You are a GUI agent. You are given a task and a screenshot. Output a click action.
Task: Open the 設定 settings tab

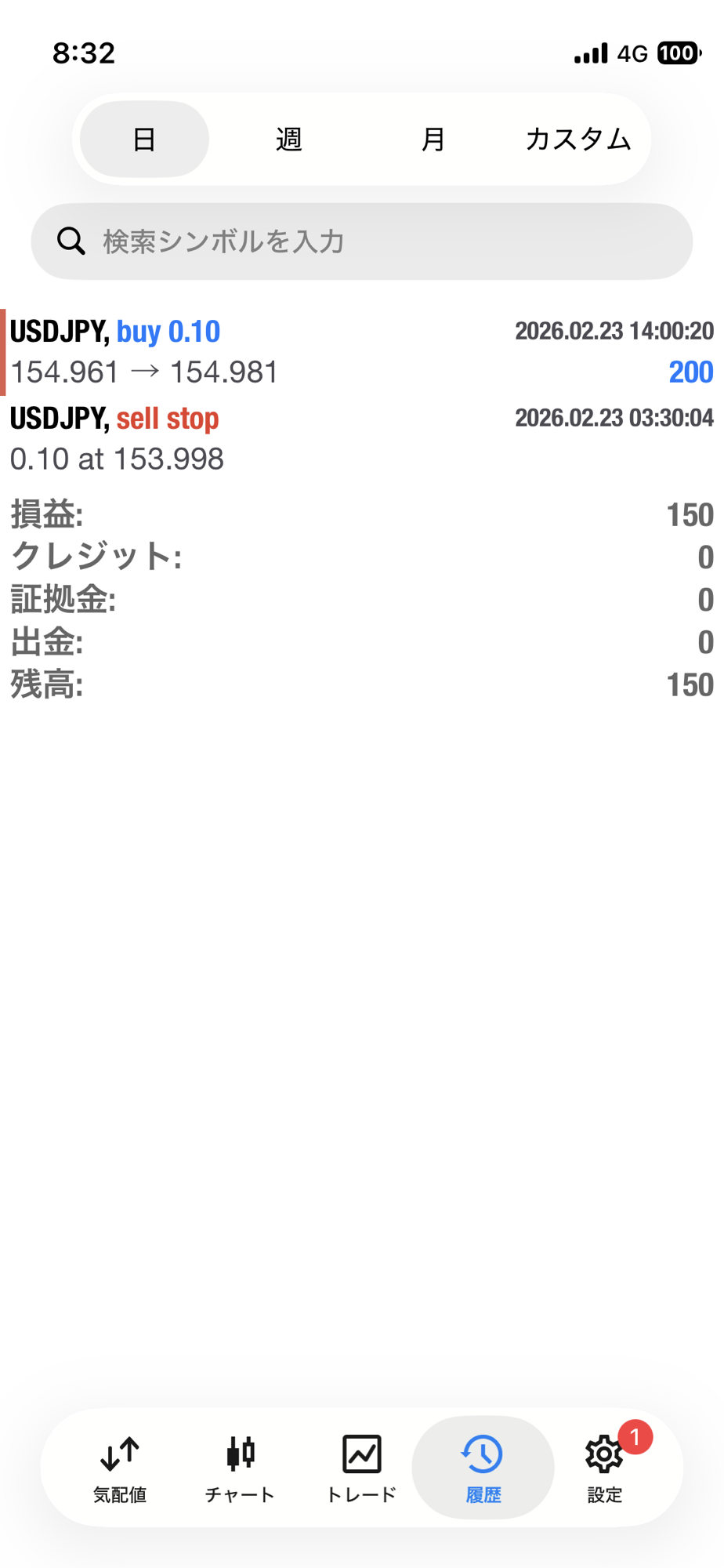pyautogui.click(x=604, y=1468)
